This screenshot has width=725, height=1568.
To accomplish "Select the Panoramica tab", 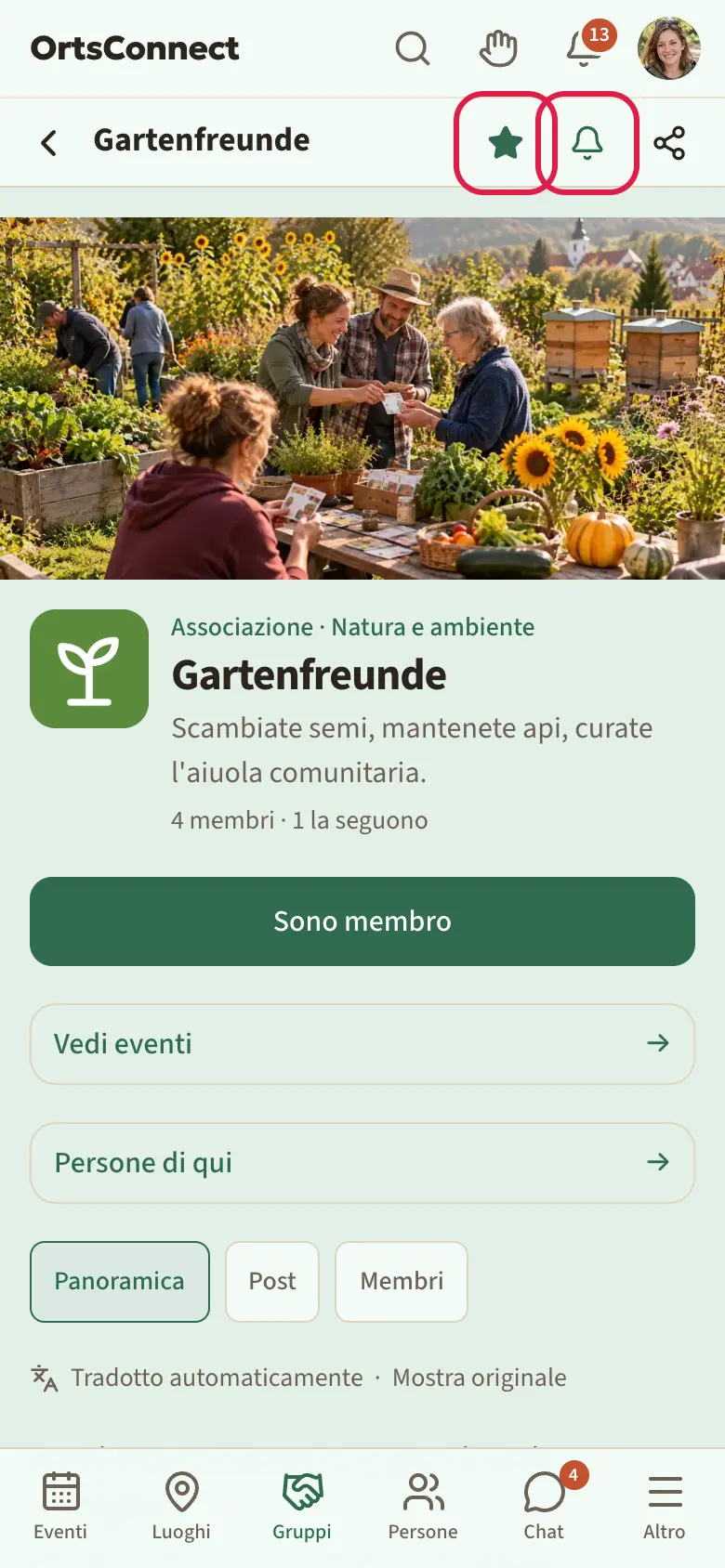I will (120, 1282).
